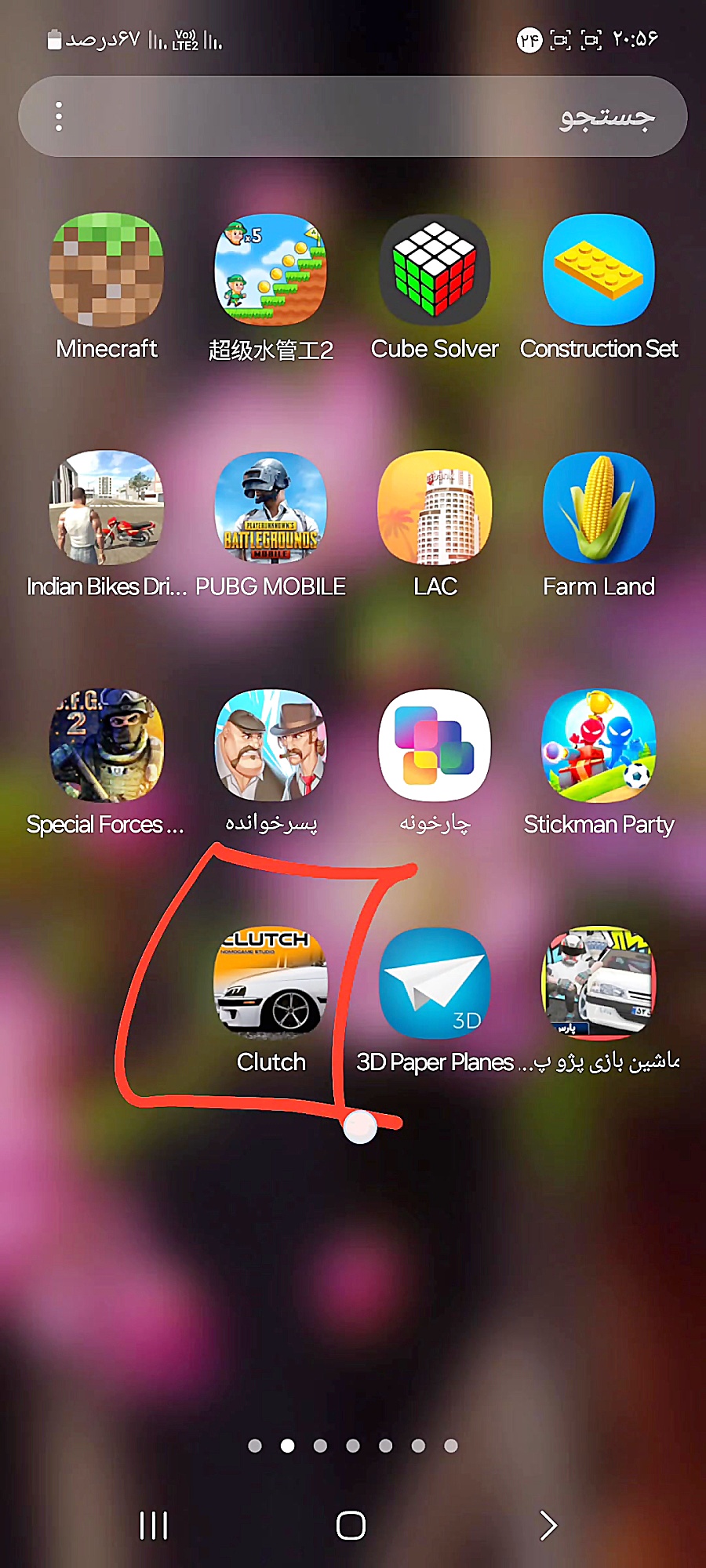Viewport: 706px width, 1568px height.
Task: Launch 3D Paper Planes
Action: pos(435,983)
